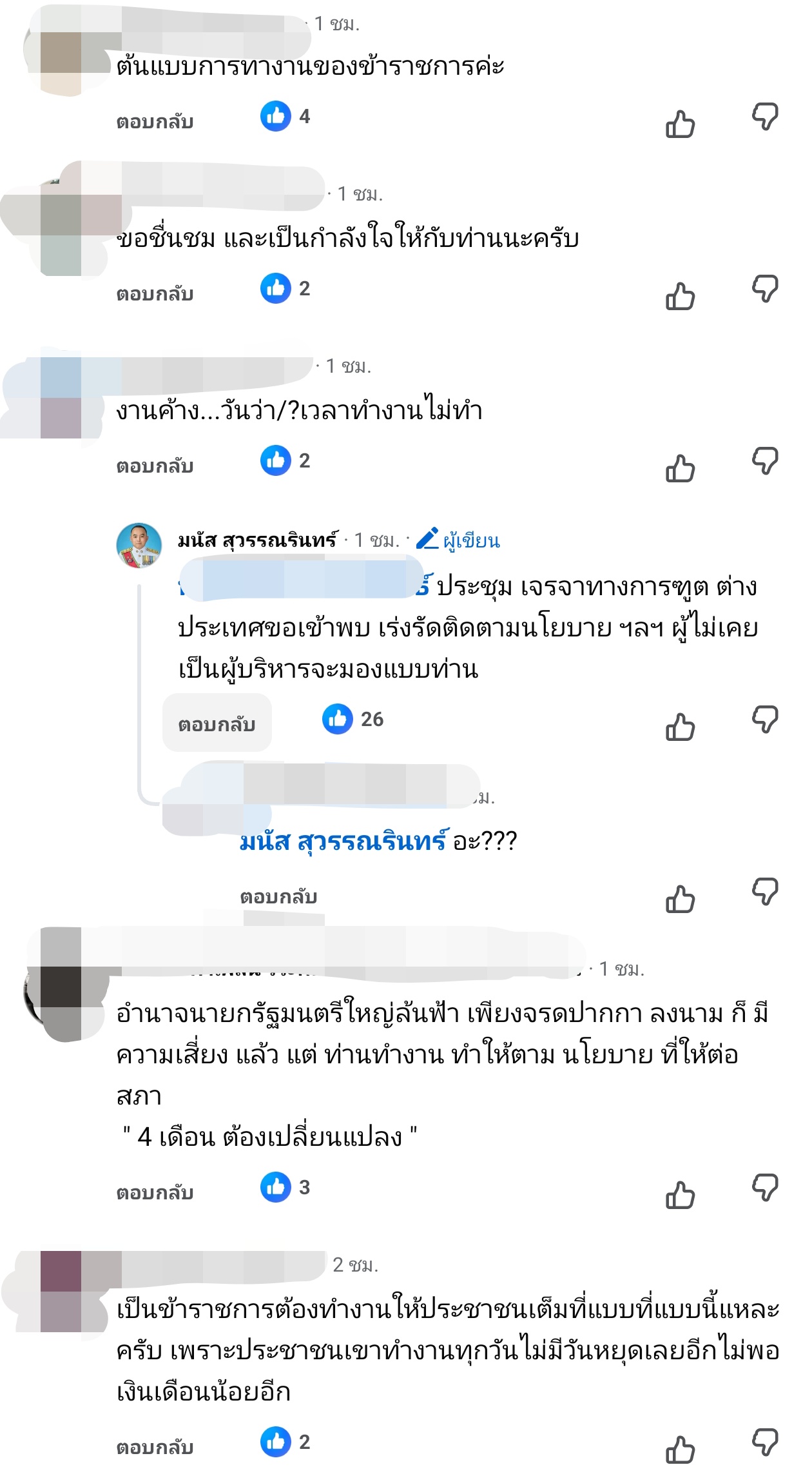Click the pencil "ผู้เขียน" author badge
Image resolution: width=812 pixels, height=1476 pixels.
point(426,542)
